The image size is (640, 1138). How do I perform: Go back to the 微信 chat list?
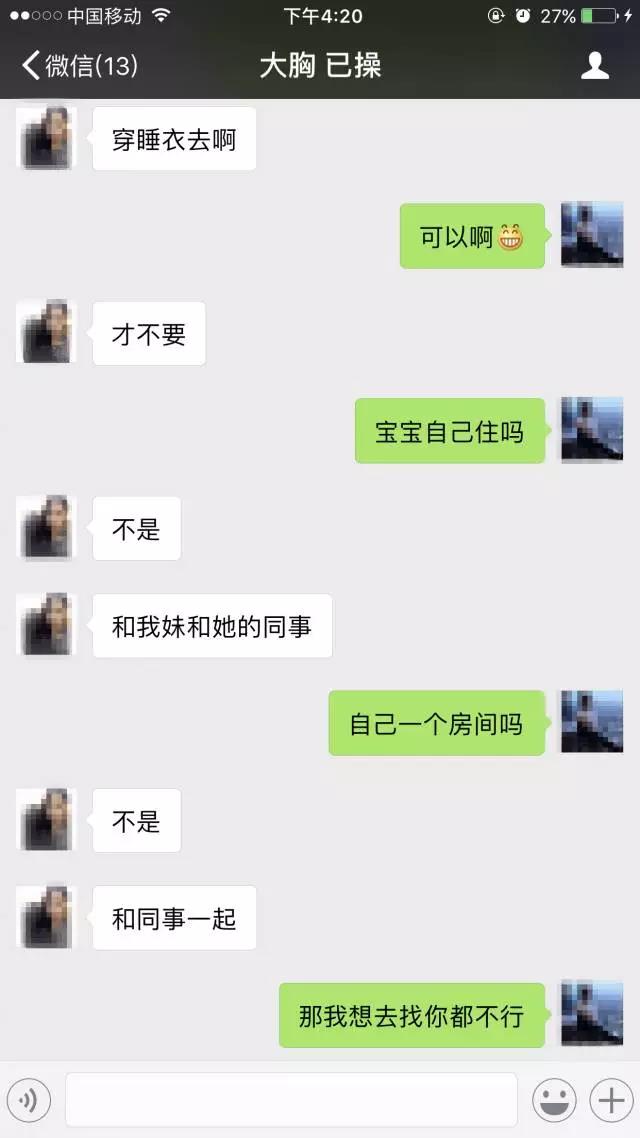[x=78, y=66]
